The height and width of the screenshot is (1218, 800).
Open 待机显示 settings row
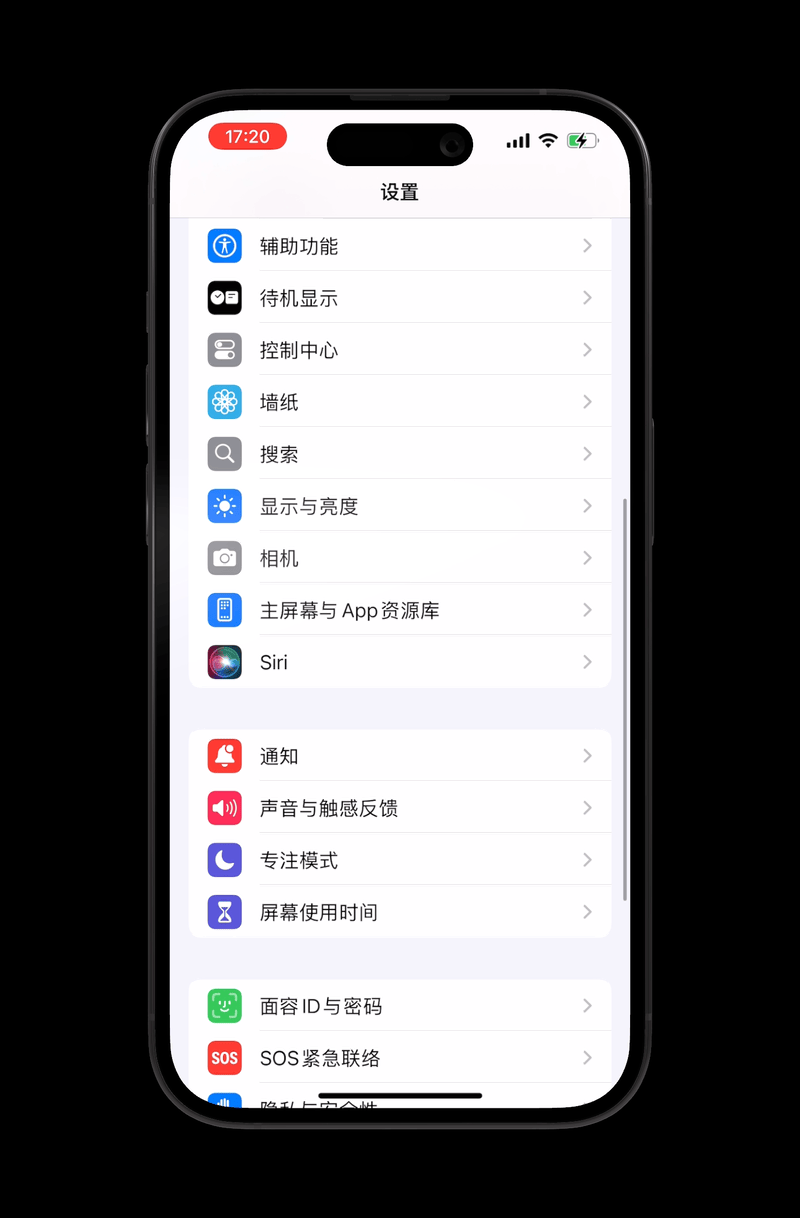click(x=400, y=298)
